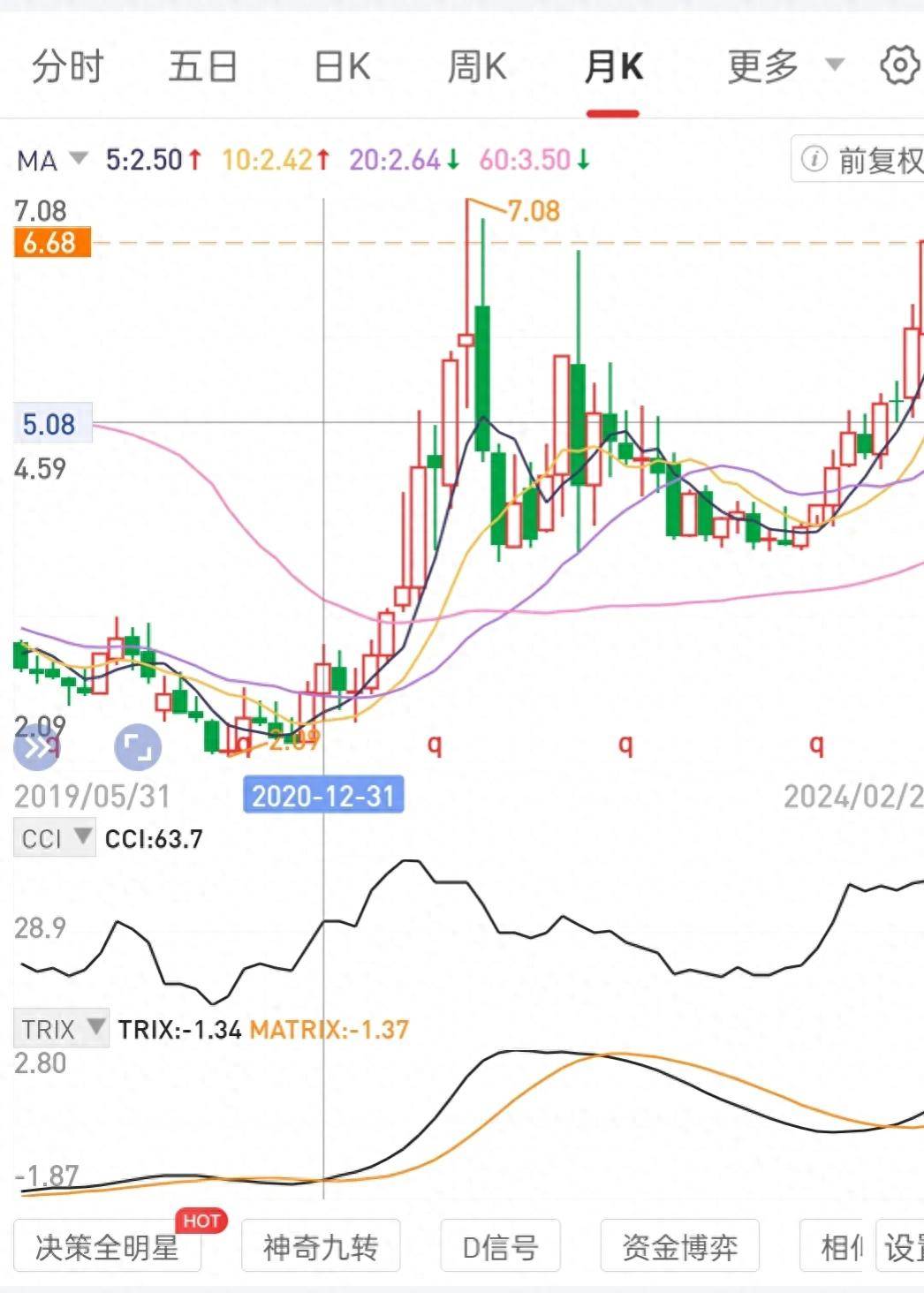The width and height of the screenshot is (924, 1293).
Task: Switch to the 分时 chart tab
Action: [67, 67]
